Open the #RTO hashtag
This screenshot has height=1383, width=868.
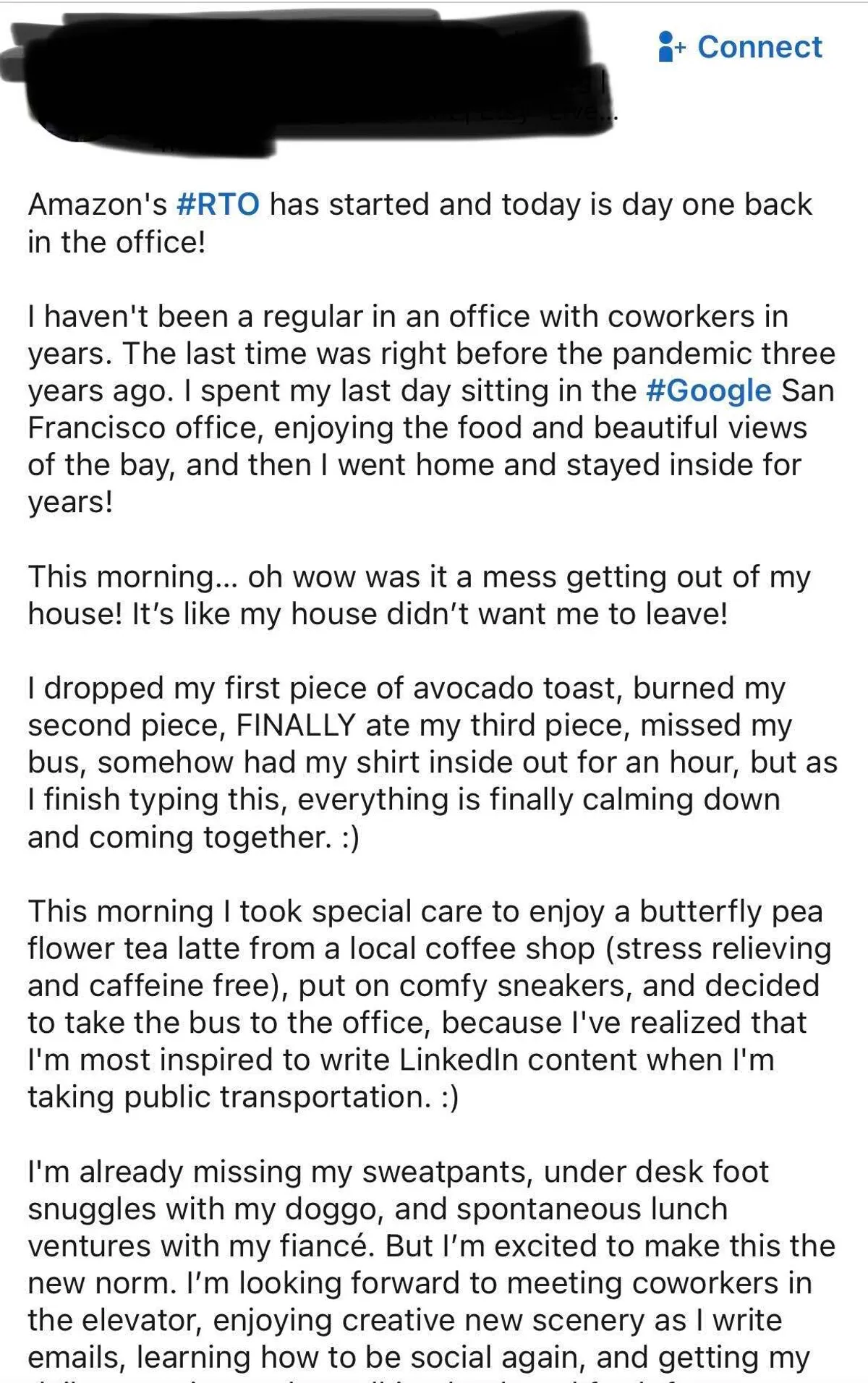coord(218,205)
